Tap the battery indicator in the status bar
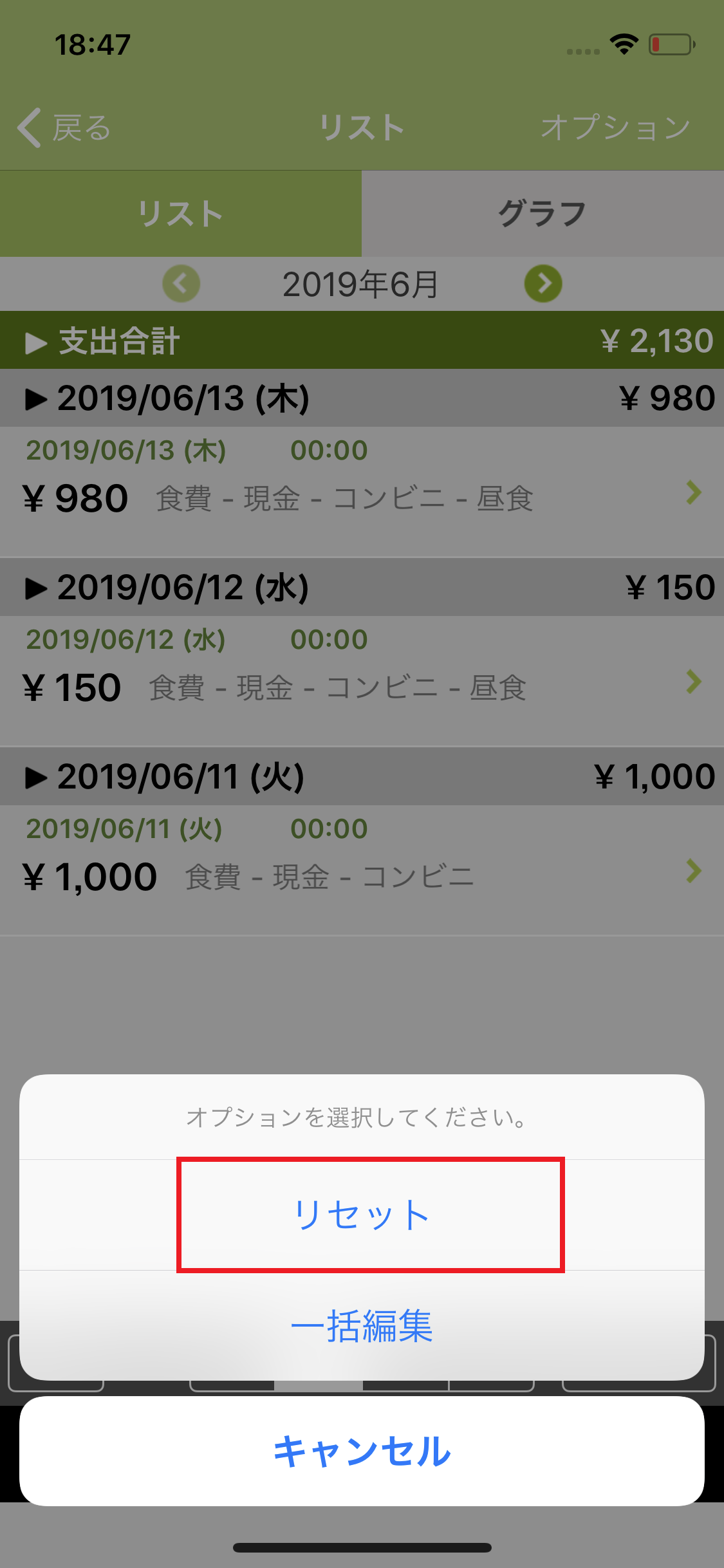Viewport: 724px width, 1568px height. pos(671,43)
